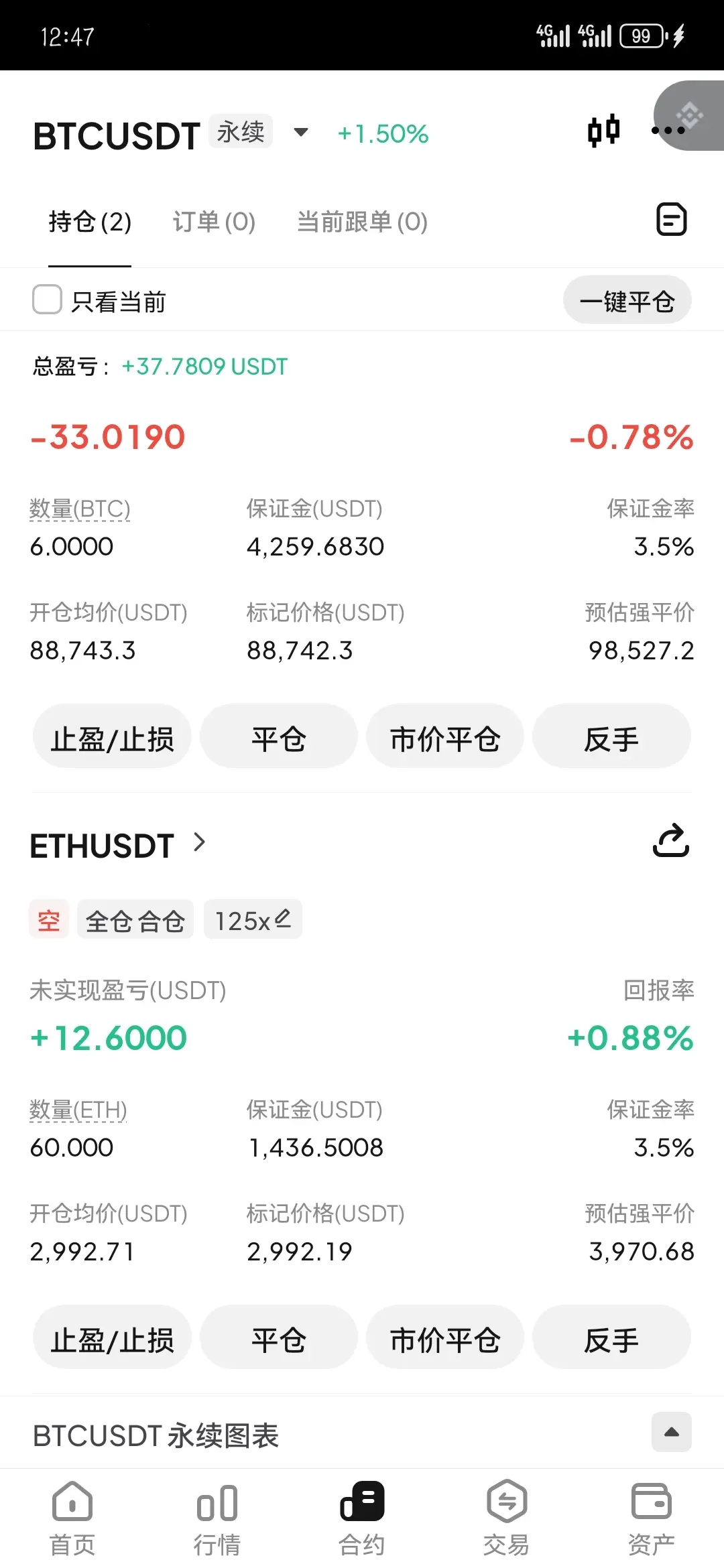Expand the BTCUSDT contract dropdown
724x1568 pixels.
click(x=301, y=132)
